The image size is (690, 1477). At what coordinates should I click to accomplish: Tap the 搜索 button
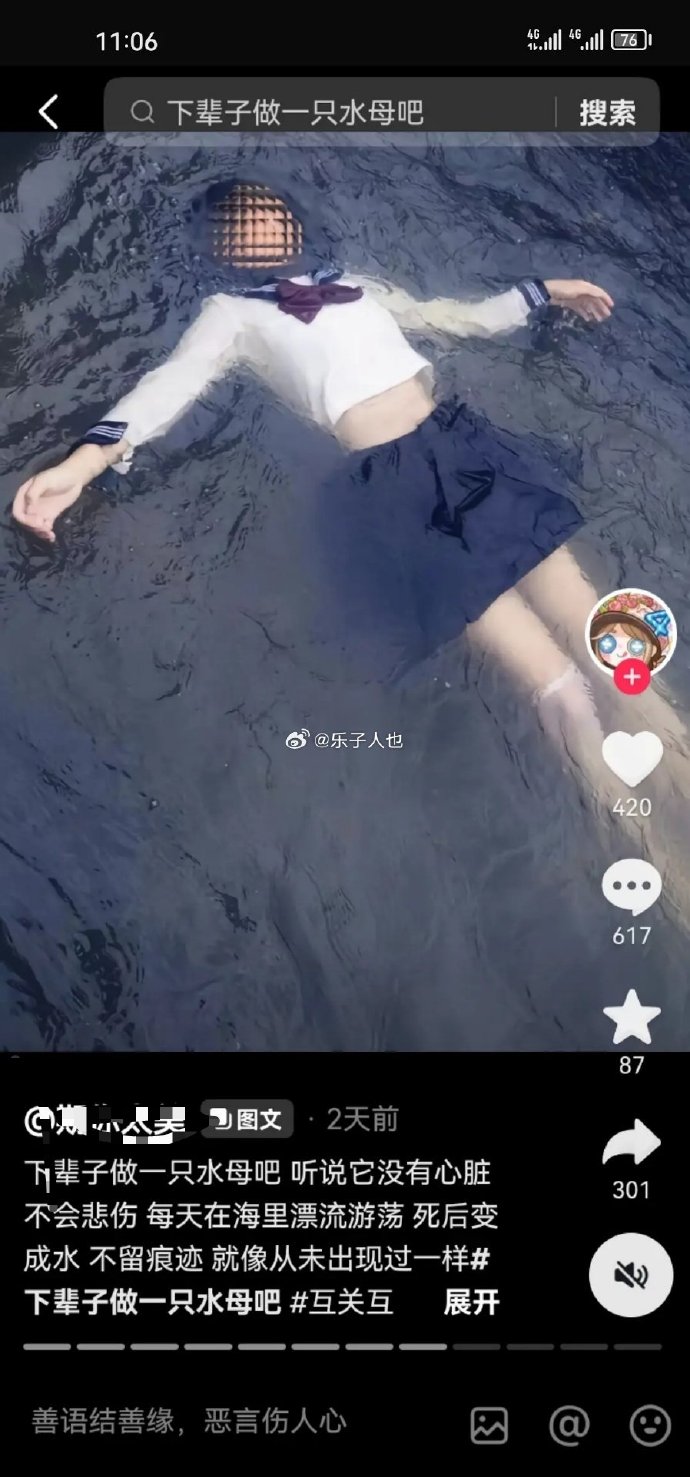click(607, 113)
